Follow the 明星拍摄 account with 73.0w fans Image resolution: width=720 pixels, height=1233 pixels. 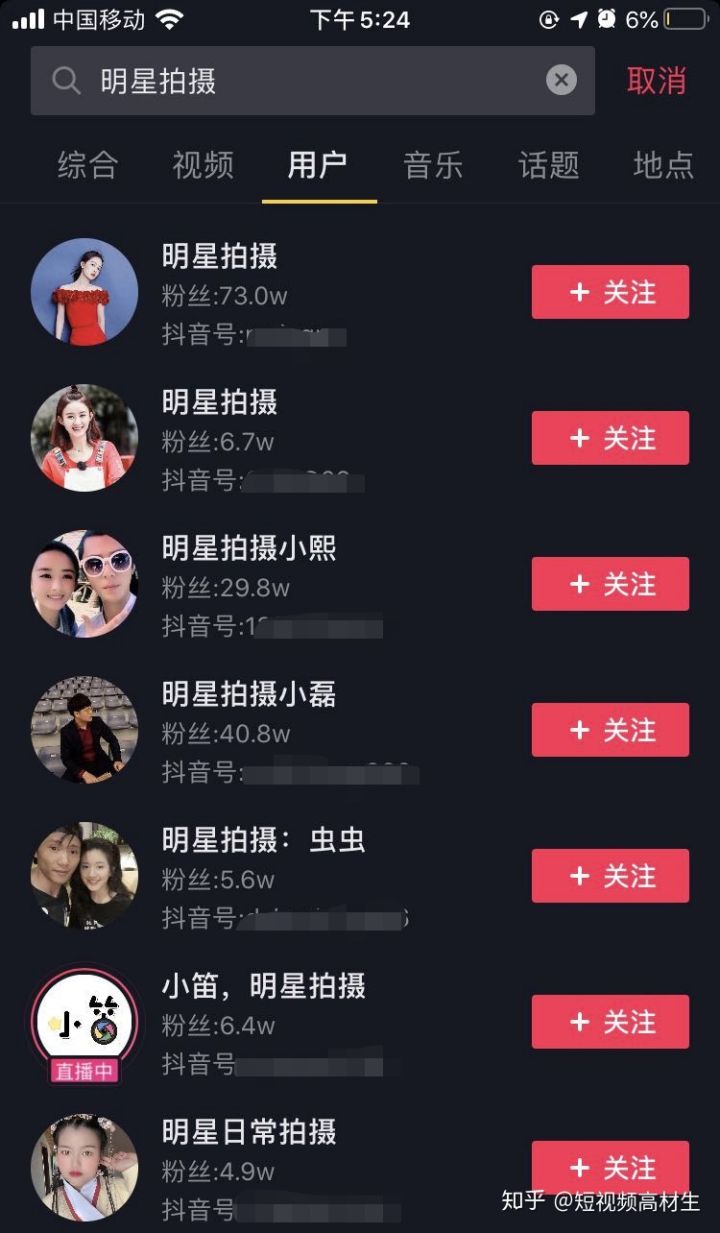pos(610,292)
